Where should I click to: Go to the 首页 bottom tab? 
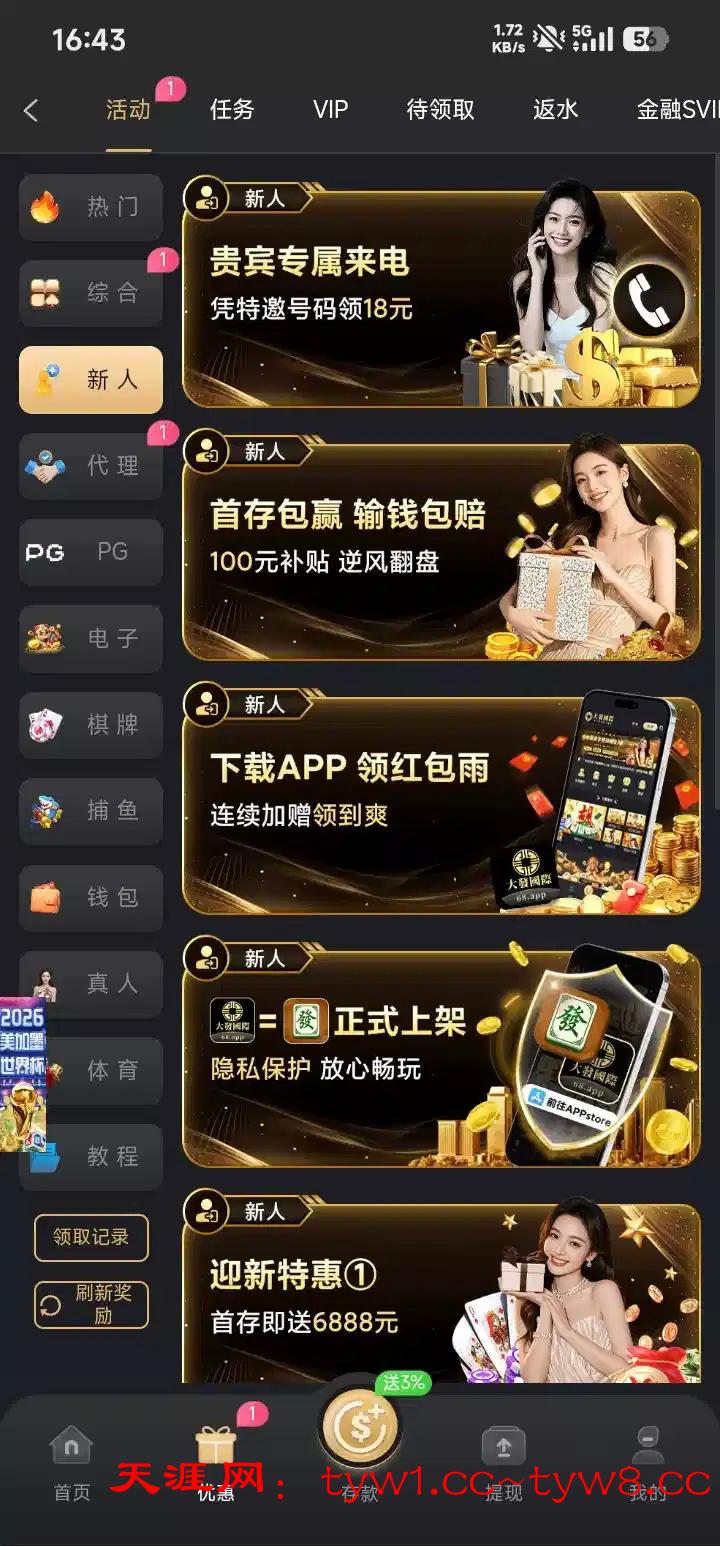72,1462
